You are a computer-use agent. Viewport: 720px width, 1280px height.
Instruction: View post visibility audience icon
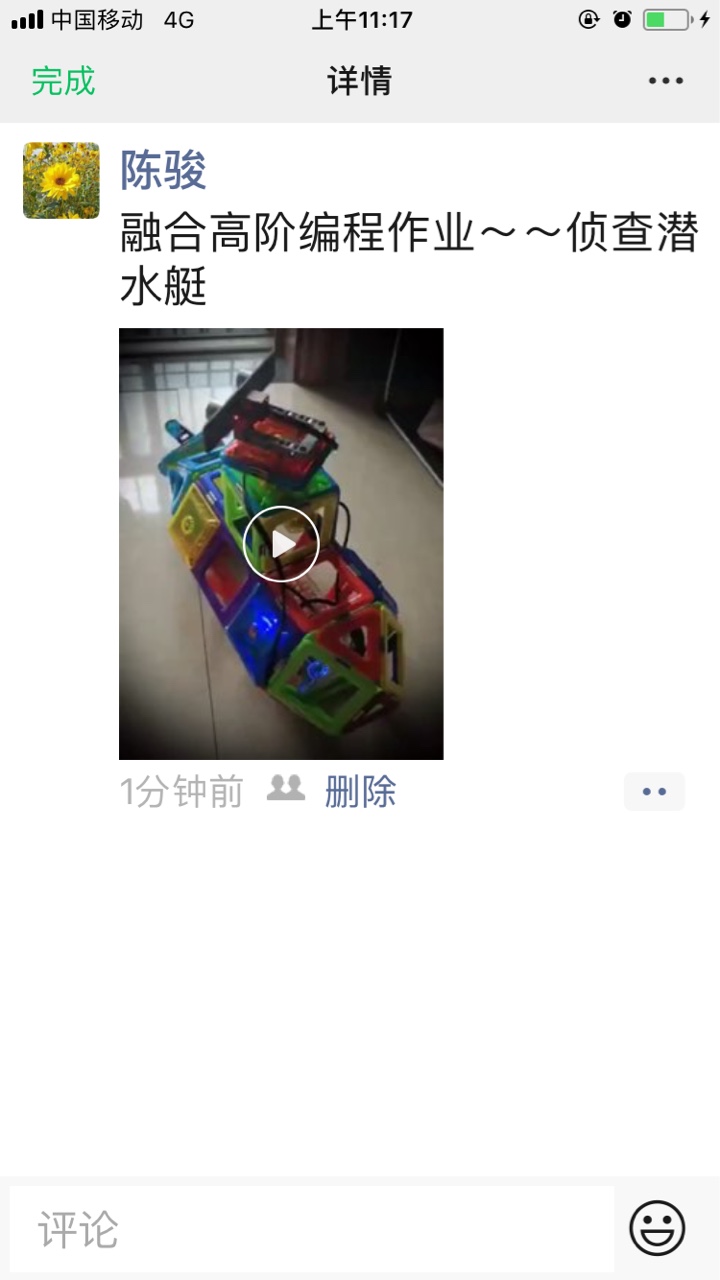pos(286,789)
